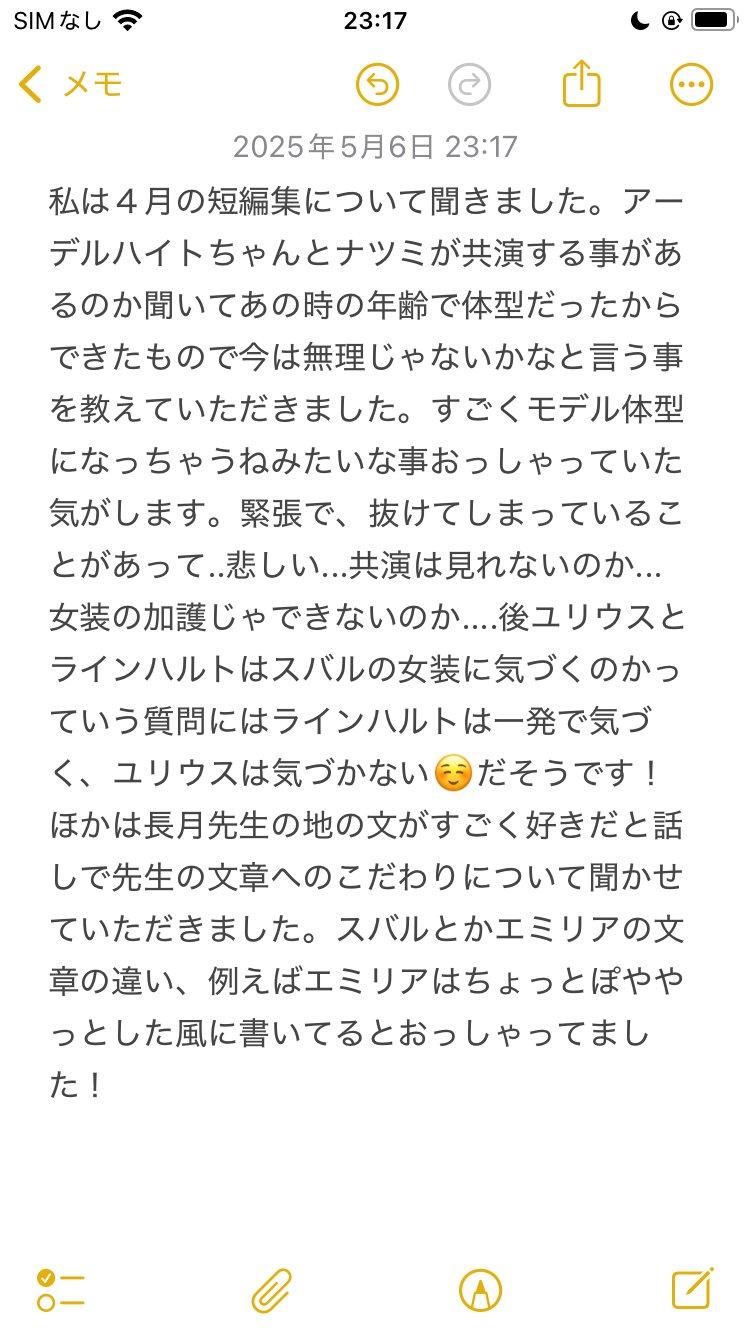Viewport: 750px width, 1334px height.
Task: Open the markup pen tool
Action: [480, 1289]
